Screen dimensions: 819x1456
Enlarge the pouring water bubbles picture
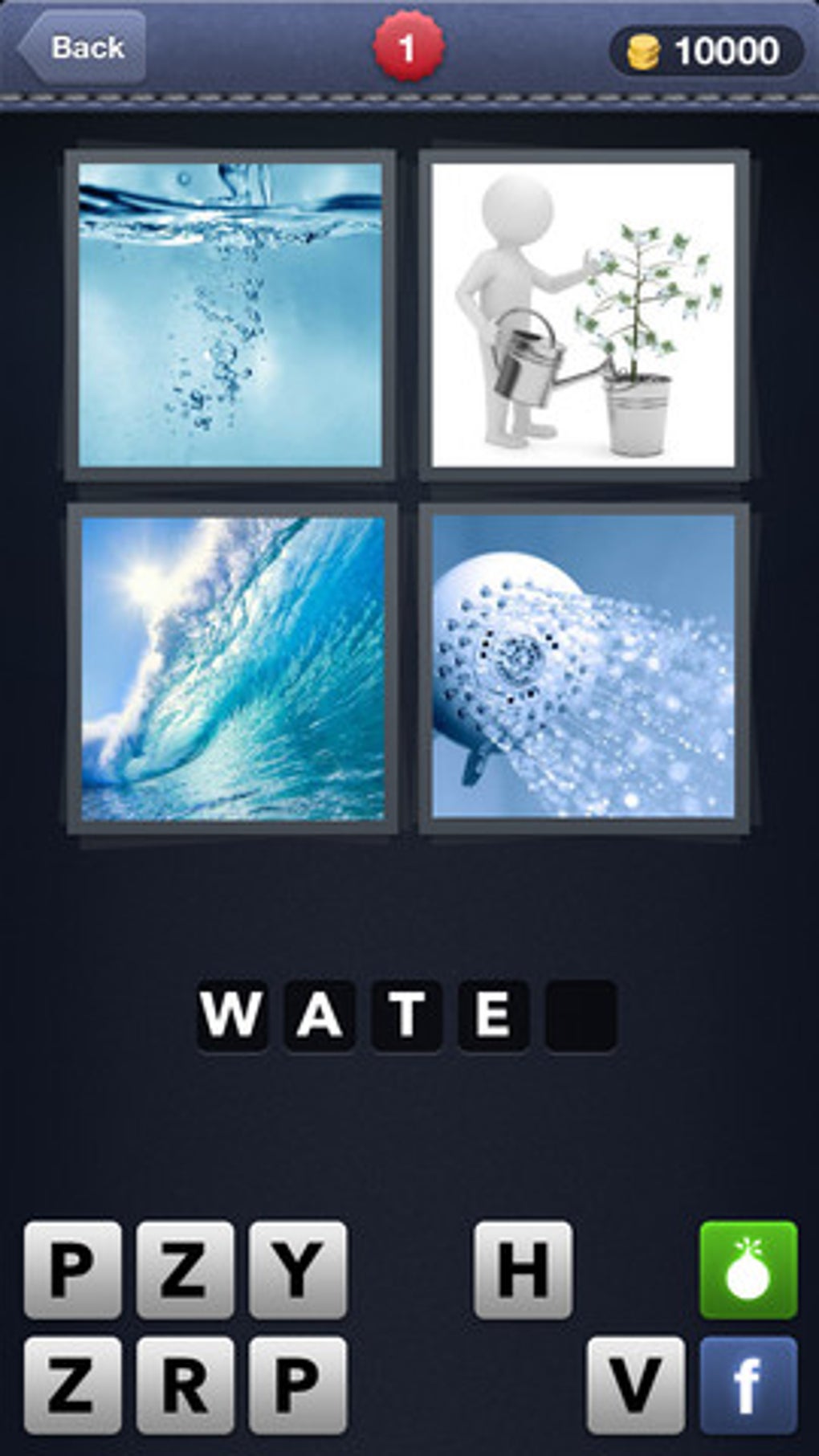pyautogui.click(x=230, y=315)
